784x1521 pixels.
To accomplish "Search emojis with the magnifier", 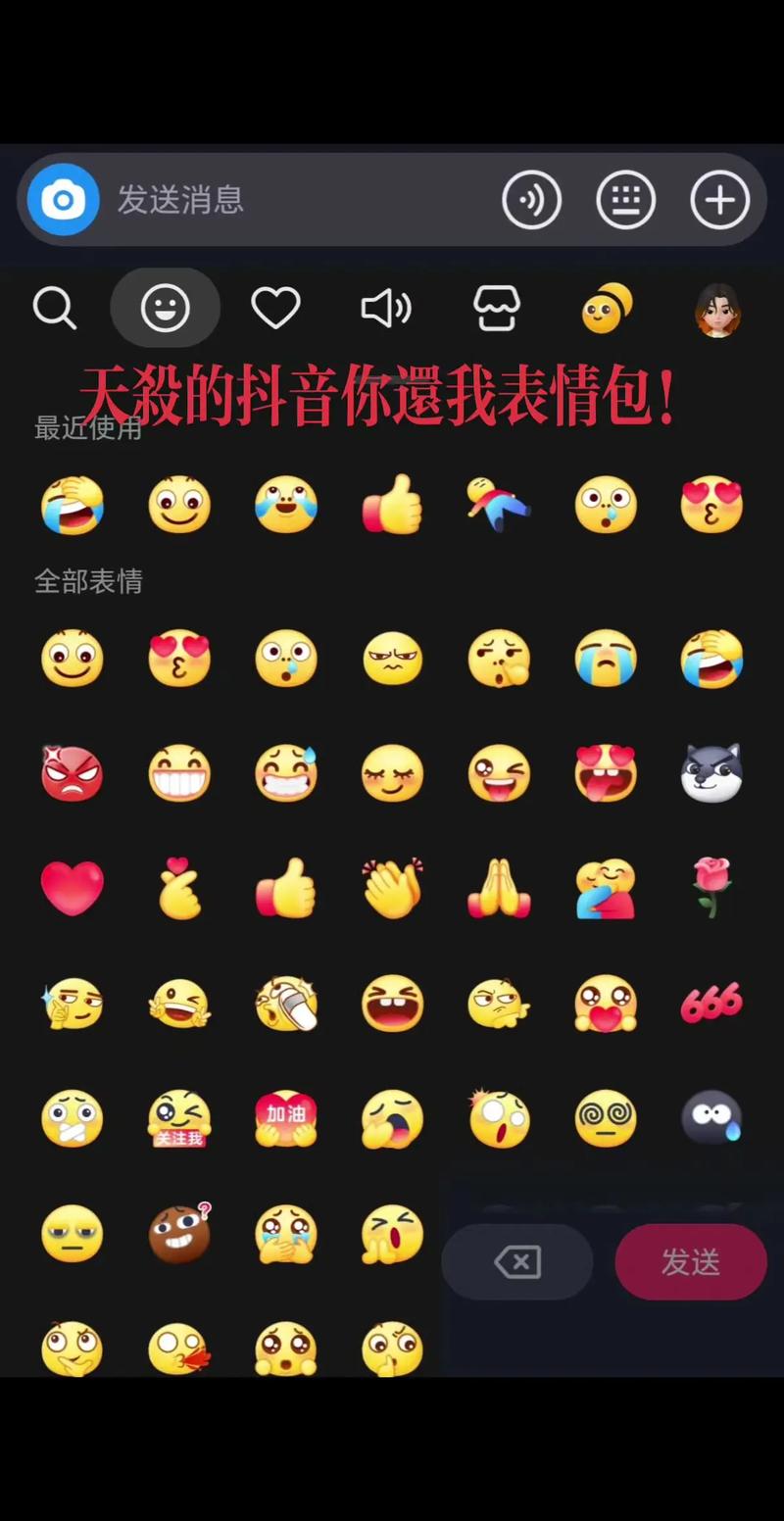I will click(x=55, y=309).
